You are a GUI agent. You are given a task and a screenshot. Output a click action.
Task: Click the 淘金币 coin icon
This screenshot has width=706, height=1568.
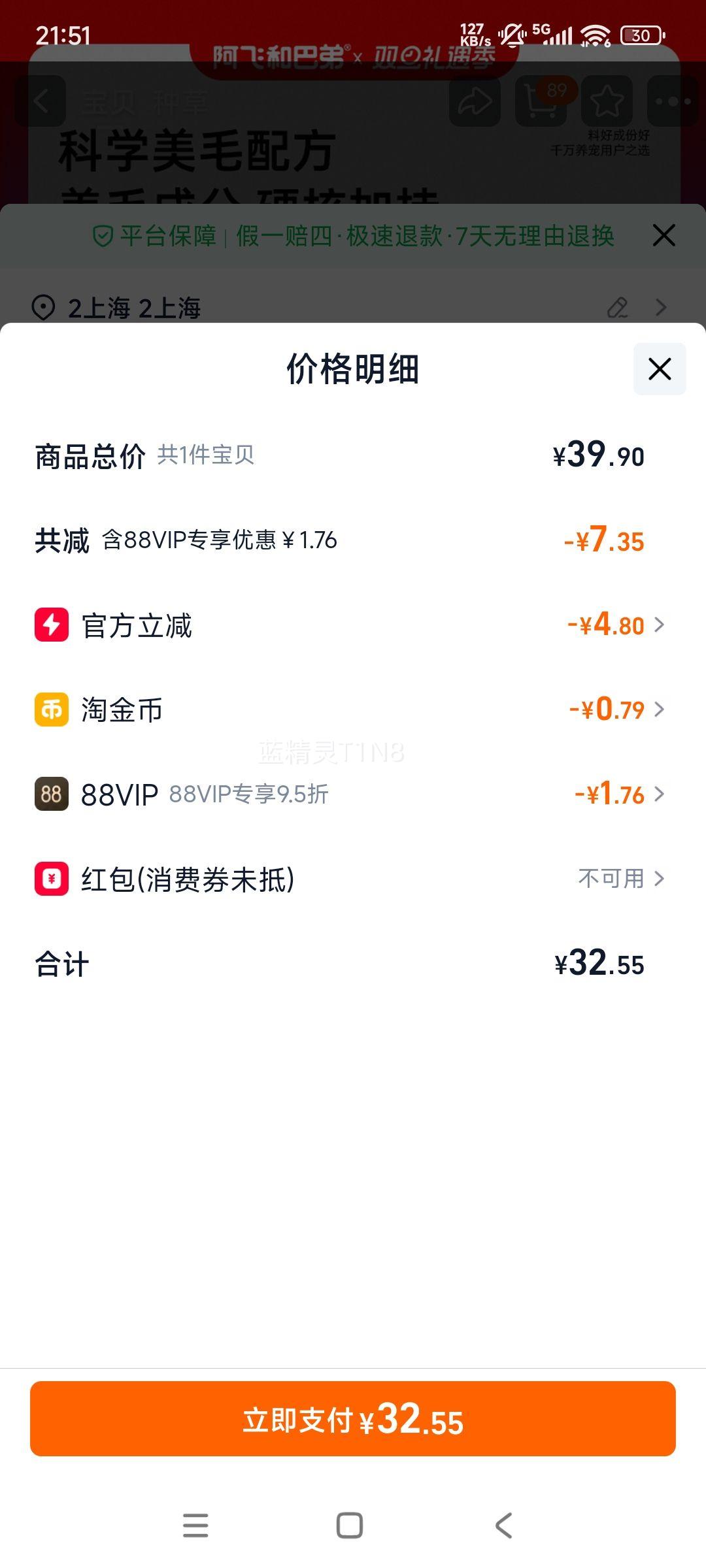click(x=50, y=710)
